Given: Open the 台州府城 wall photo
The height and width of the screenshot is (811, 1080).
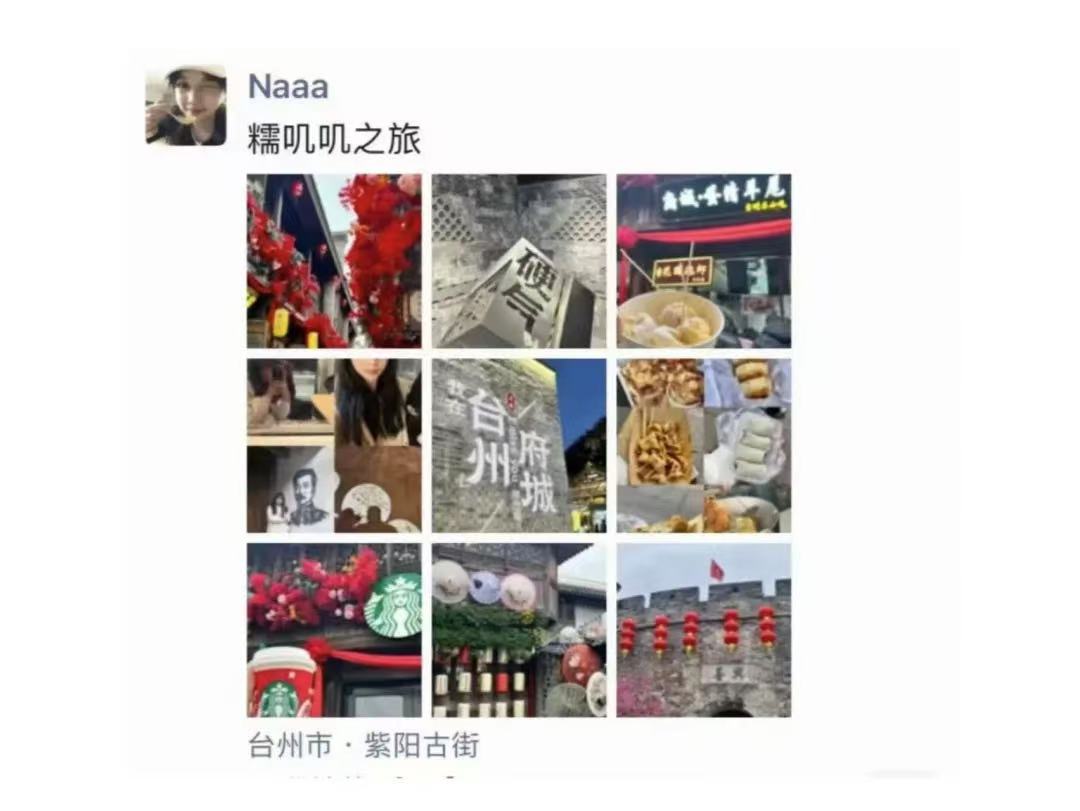Looking at the screenshot, I should (519, 446).
